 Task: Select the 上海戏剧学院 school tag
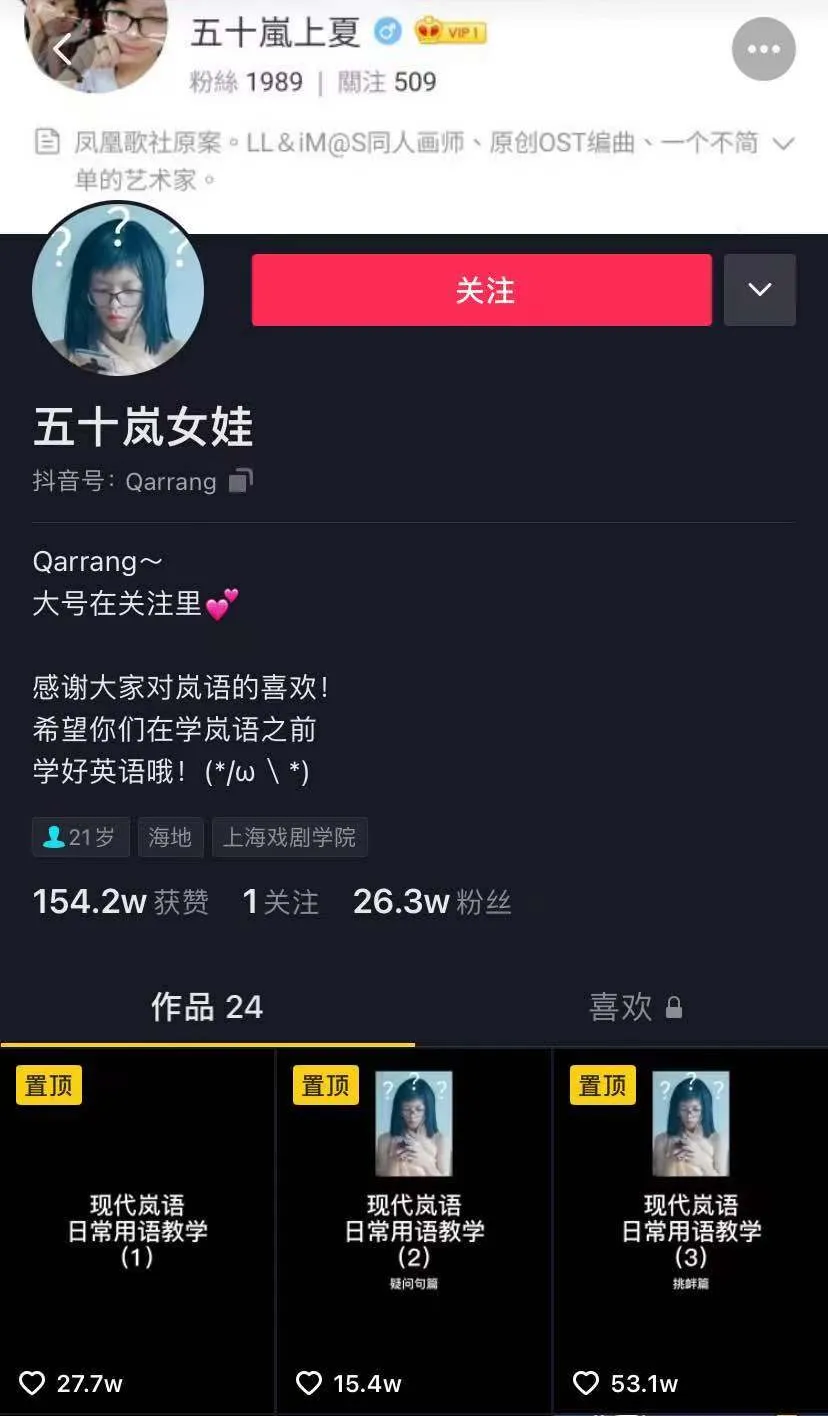point(289,837)
